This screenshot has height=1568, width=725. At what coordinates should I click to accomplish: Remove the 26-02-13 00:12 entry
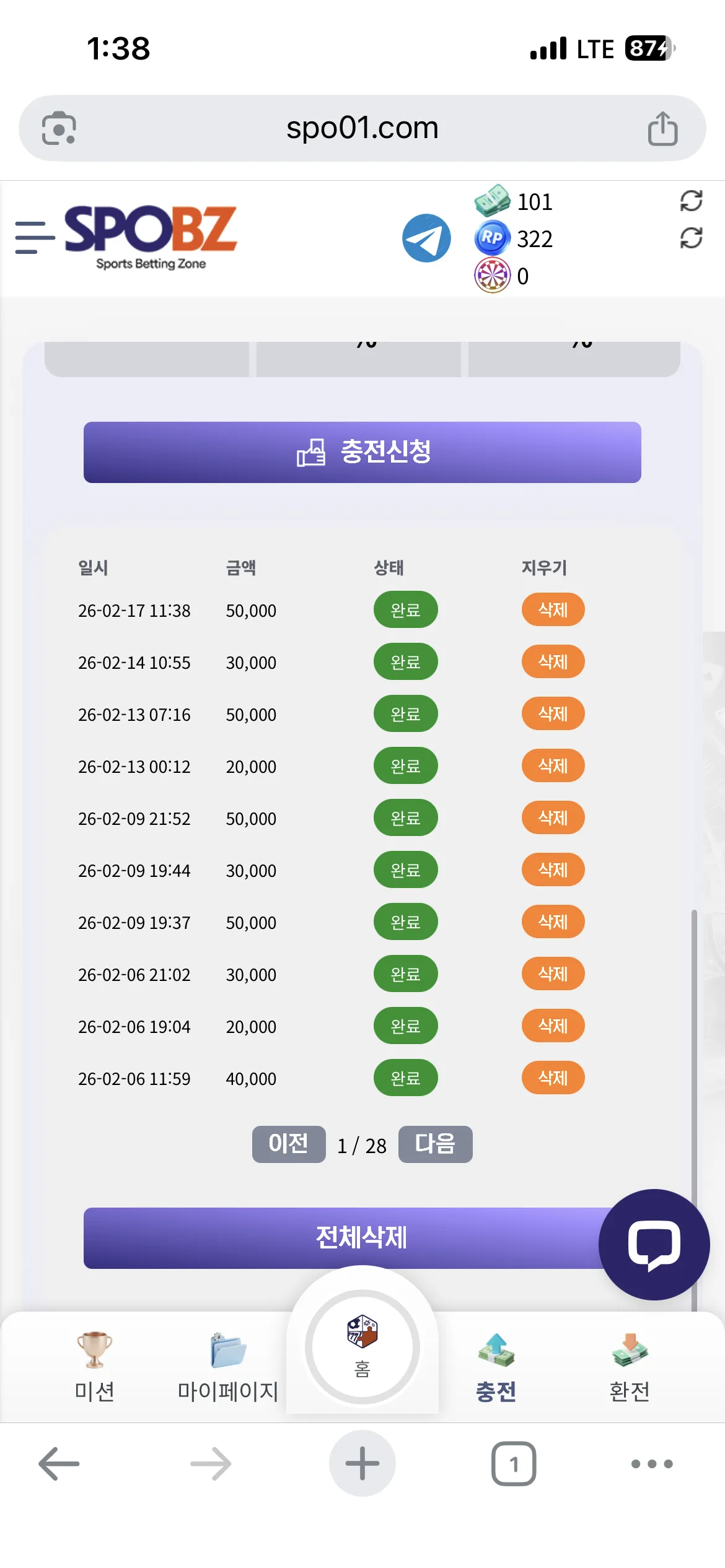tap(553, 766)
